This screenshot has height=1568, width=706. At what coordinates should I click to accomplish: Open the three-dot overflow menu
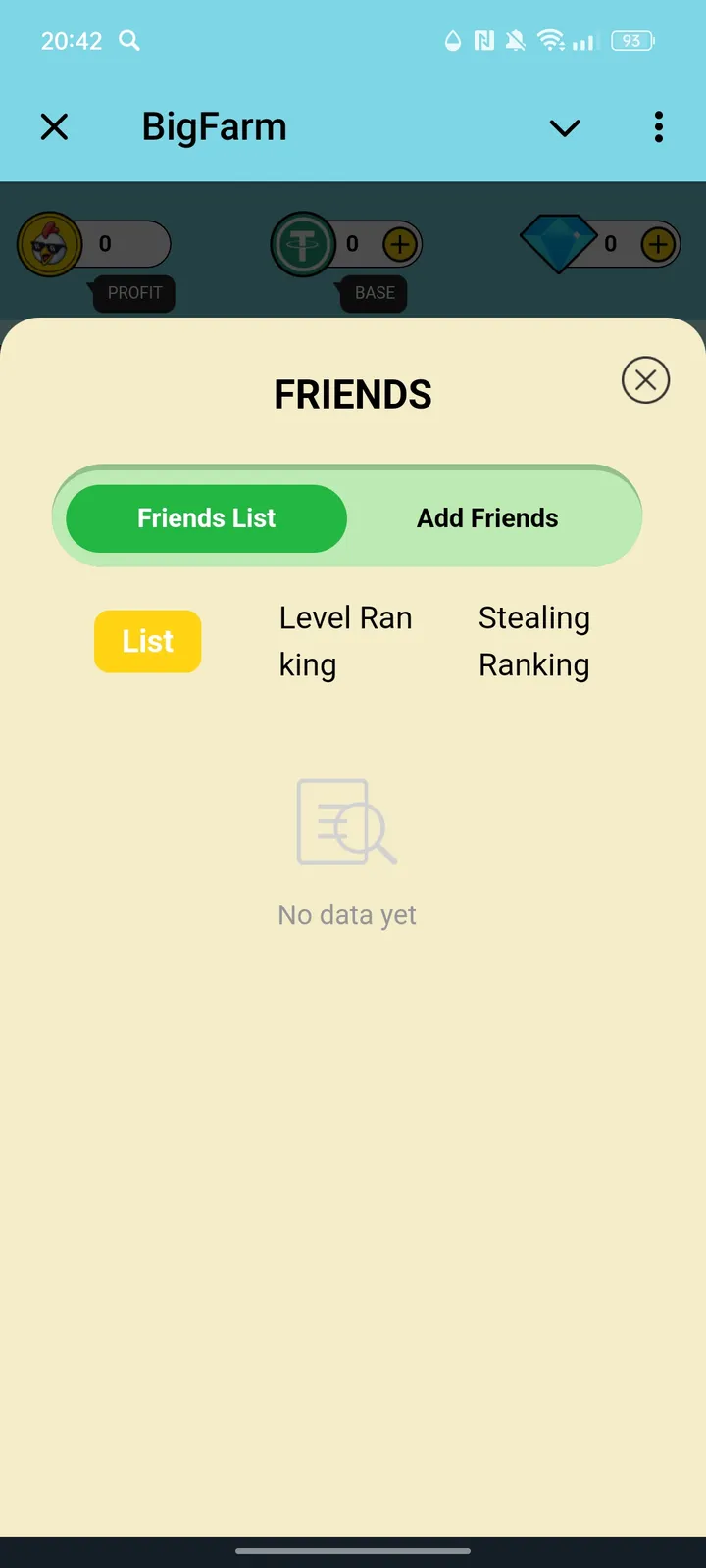coord(659,127)
